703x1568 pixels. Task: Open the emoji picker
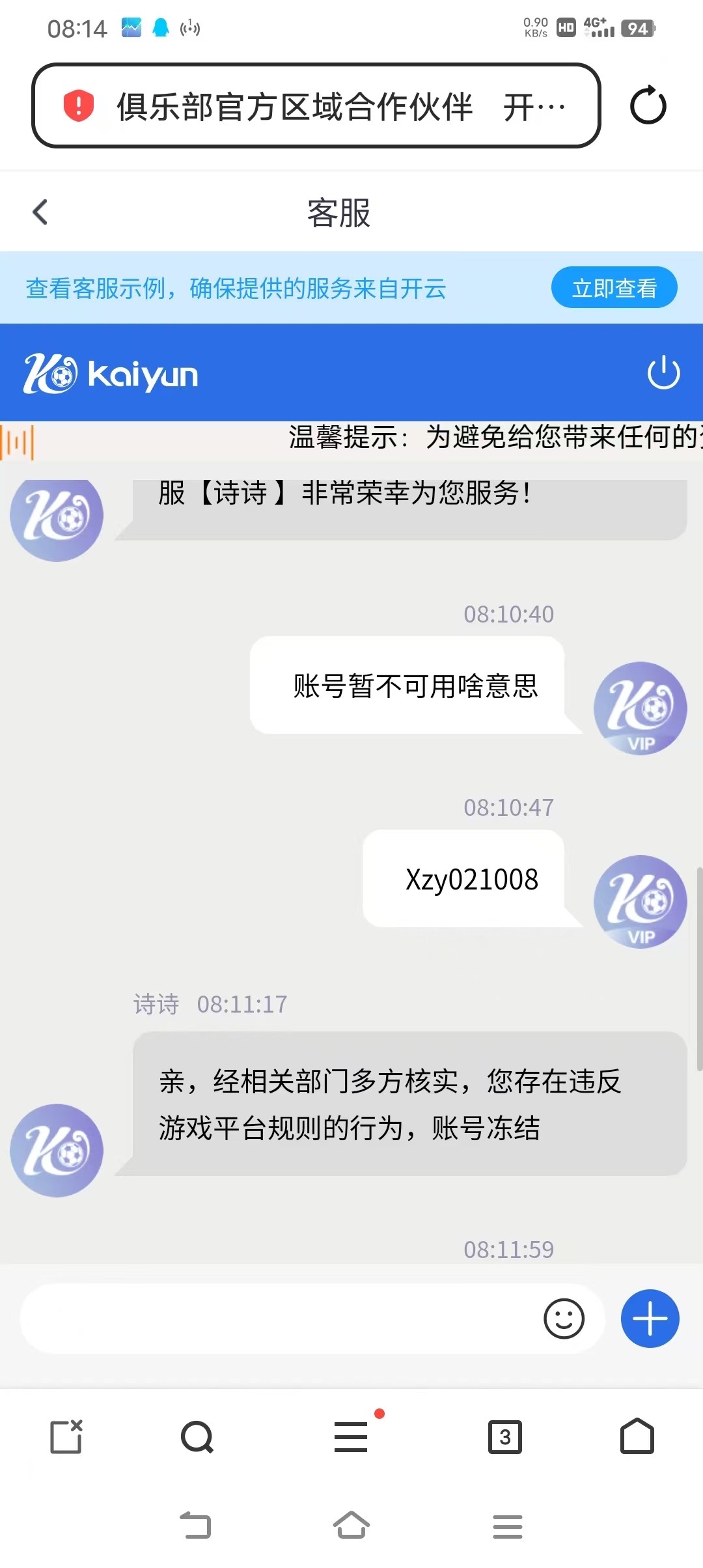point(564,1319)
